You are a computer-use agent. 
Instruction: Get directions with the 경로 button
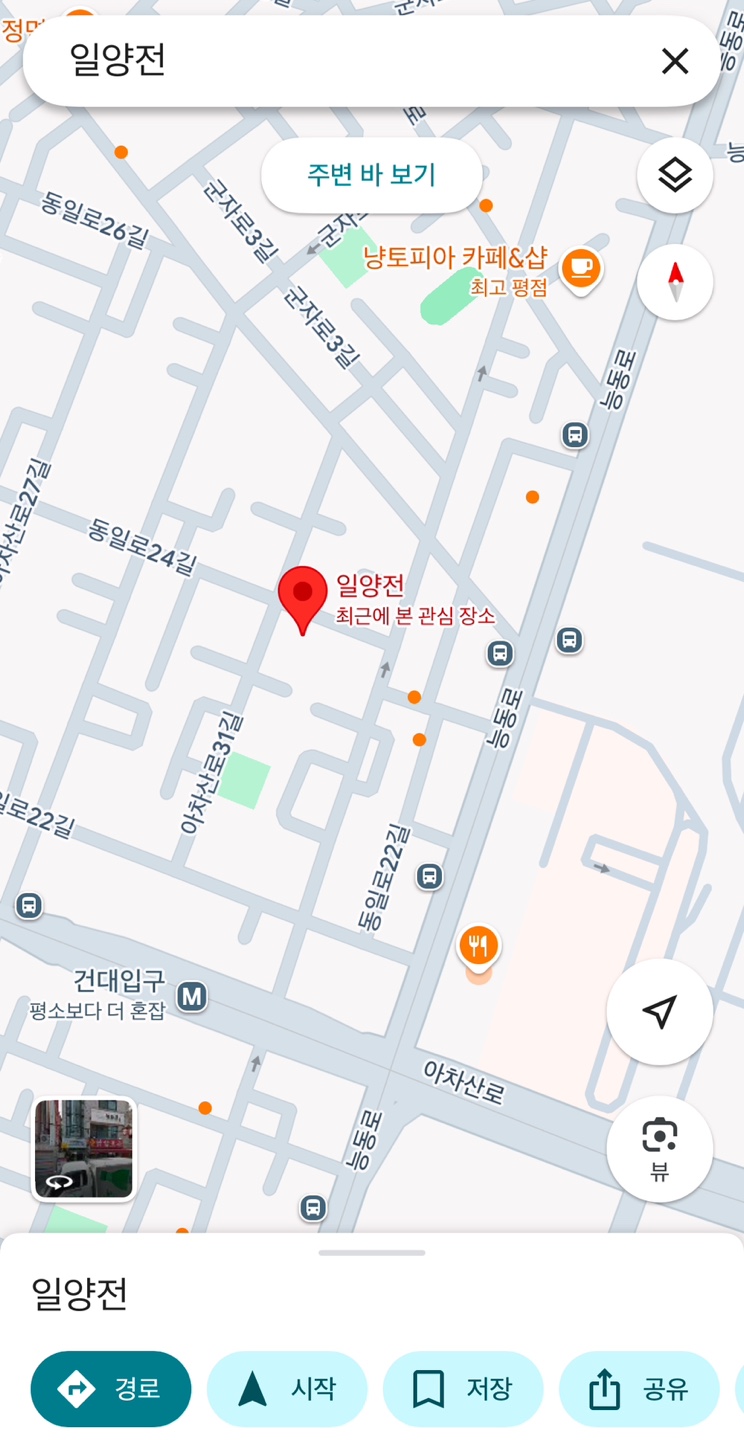(x=111, y=1388)
